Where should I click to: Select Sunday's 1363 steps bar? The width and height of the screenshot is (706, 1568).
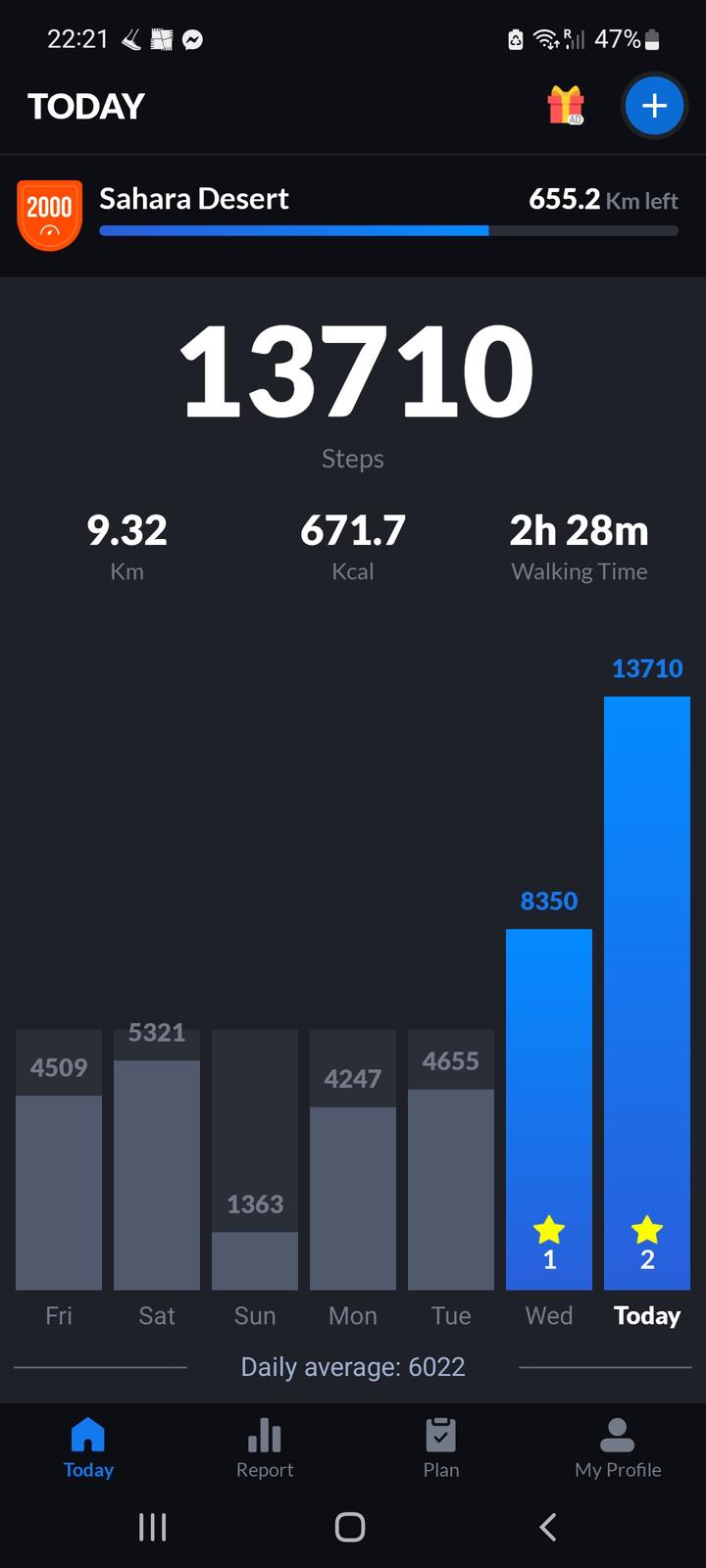[255, 1259]
